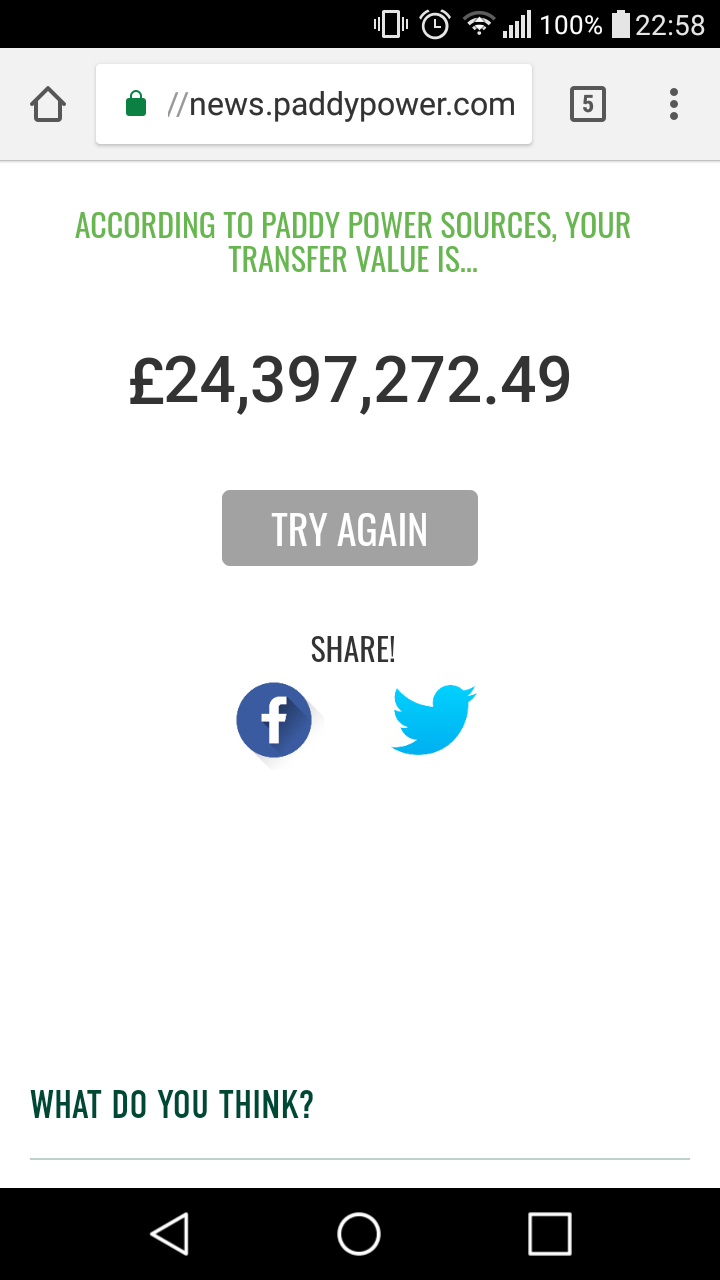720x1280 pixels.
Task: Open the browser overflow menu
Action: tap(674, 104)
